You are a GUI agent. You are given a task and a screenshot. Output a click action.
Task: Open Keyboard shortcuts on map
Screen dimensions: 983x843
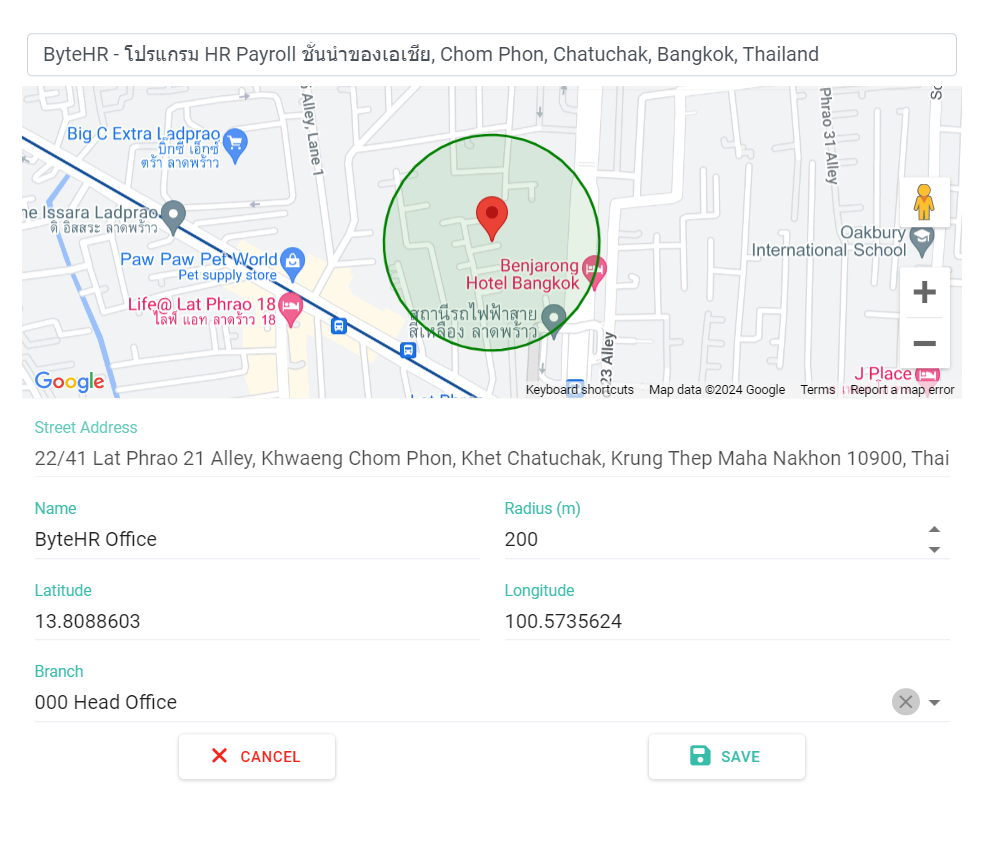click(579, 390)
